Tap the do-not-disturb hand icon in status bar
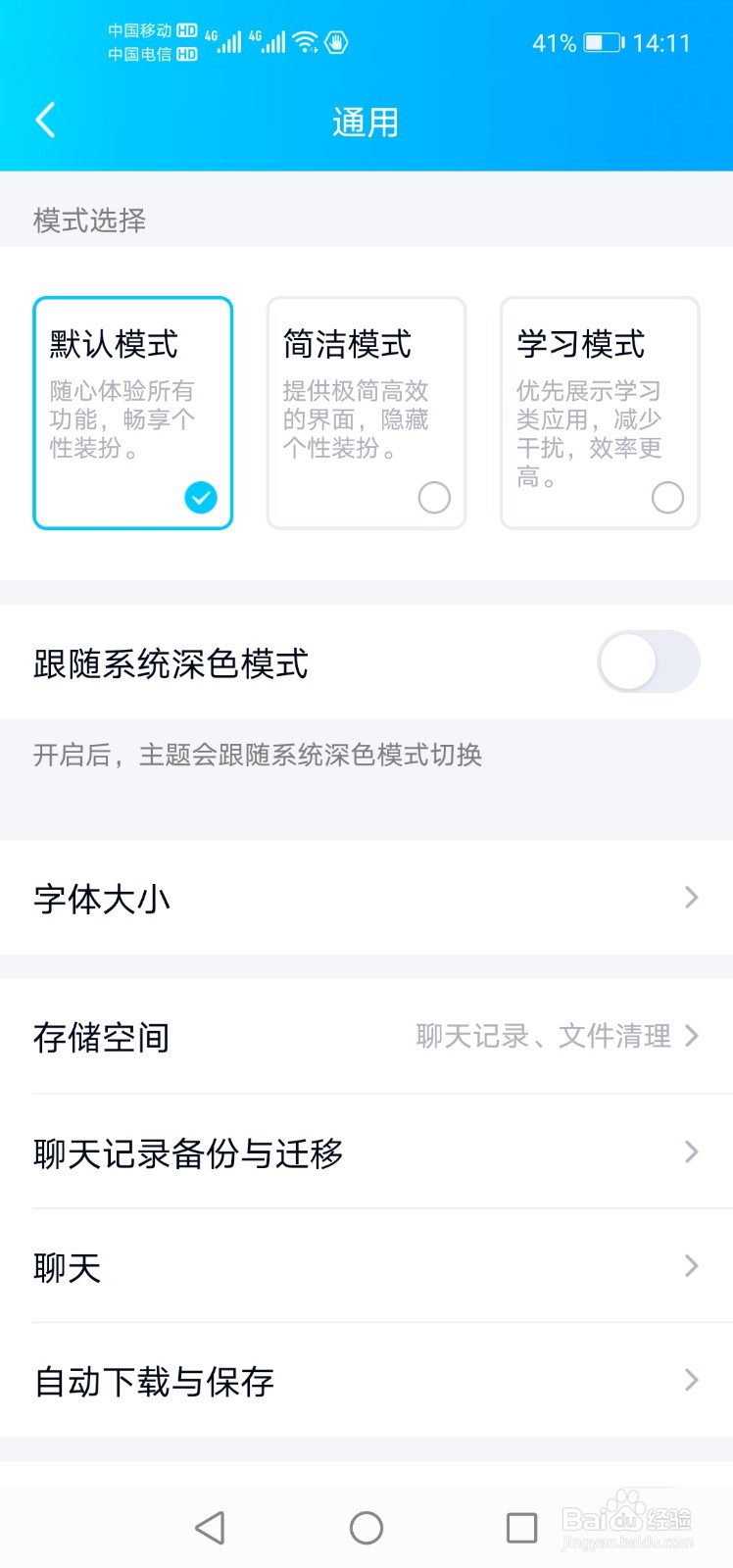The width and height of the screenshot is (733, 1568). [x=336, y=42]
